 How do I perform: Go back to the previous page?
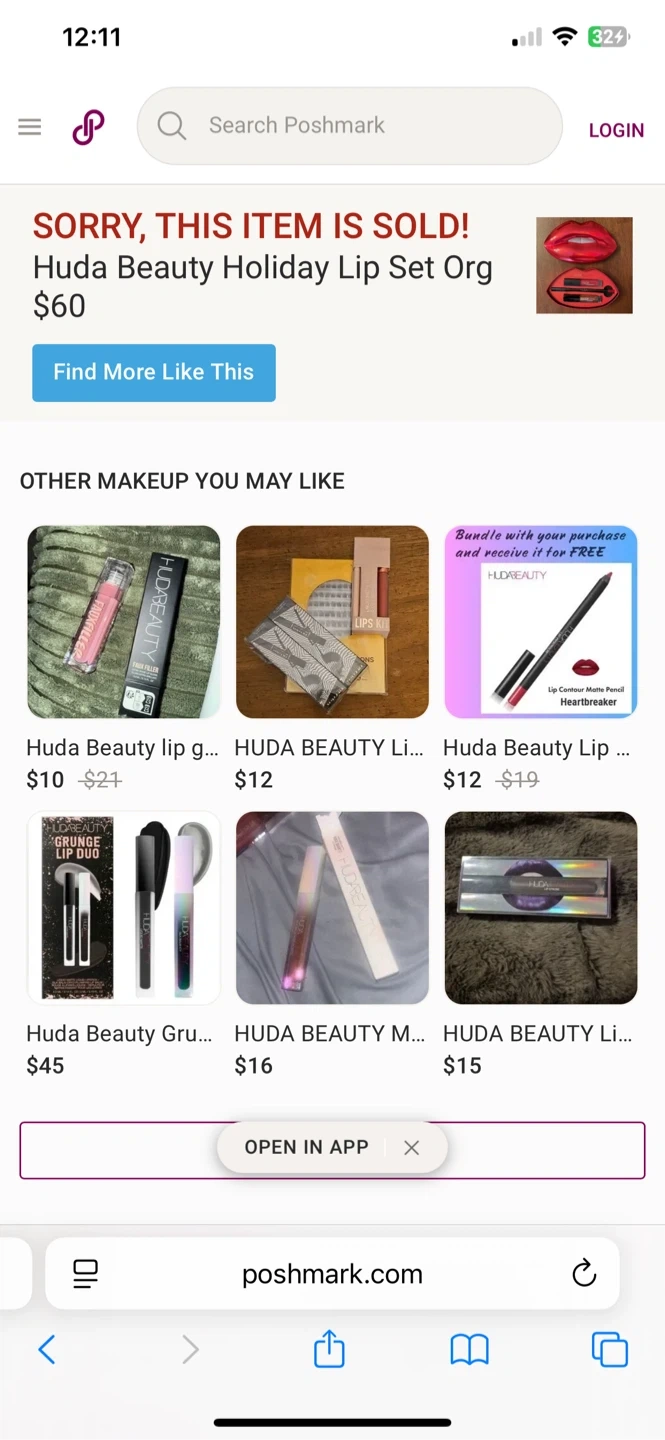pyautogui.click(x=46, y=1350)
